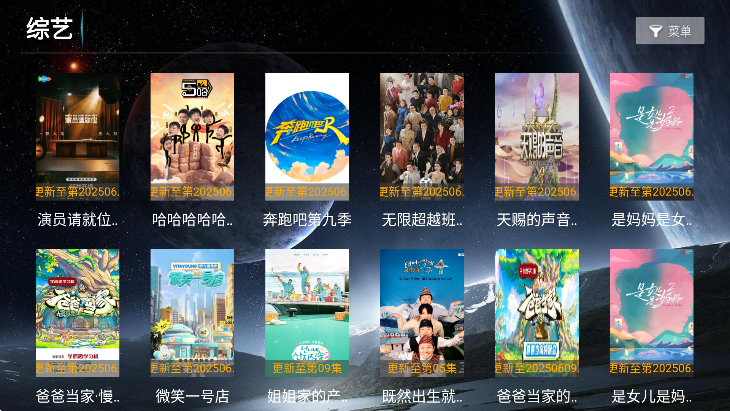This screenshot has height=411, width=730.
Task: Open the 菜单 filter menu
Action: click(x=670, y=31)
